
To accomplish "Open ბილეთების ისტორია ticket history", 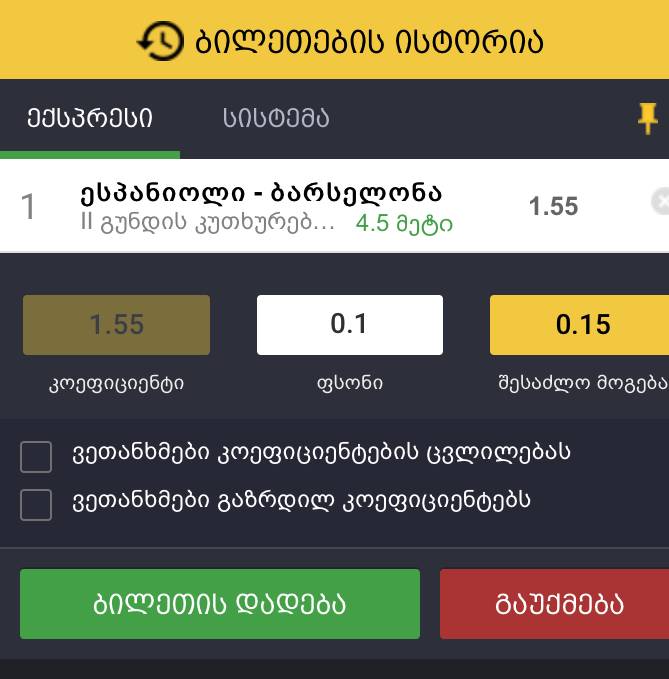I will click(340, 41).
